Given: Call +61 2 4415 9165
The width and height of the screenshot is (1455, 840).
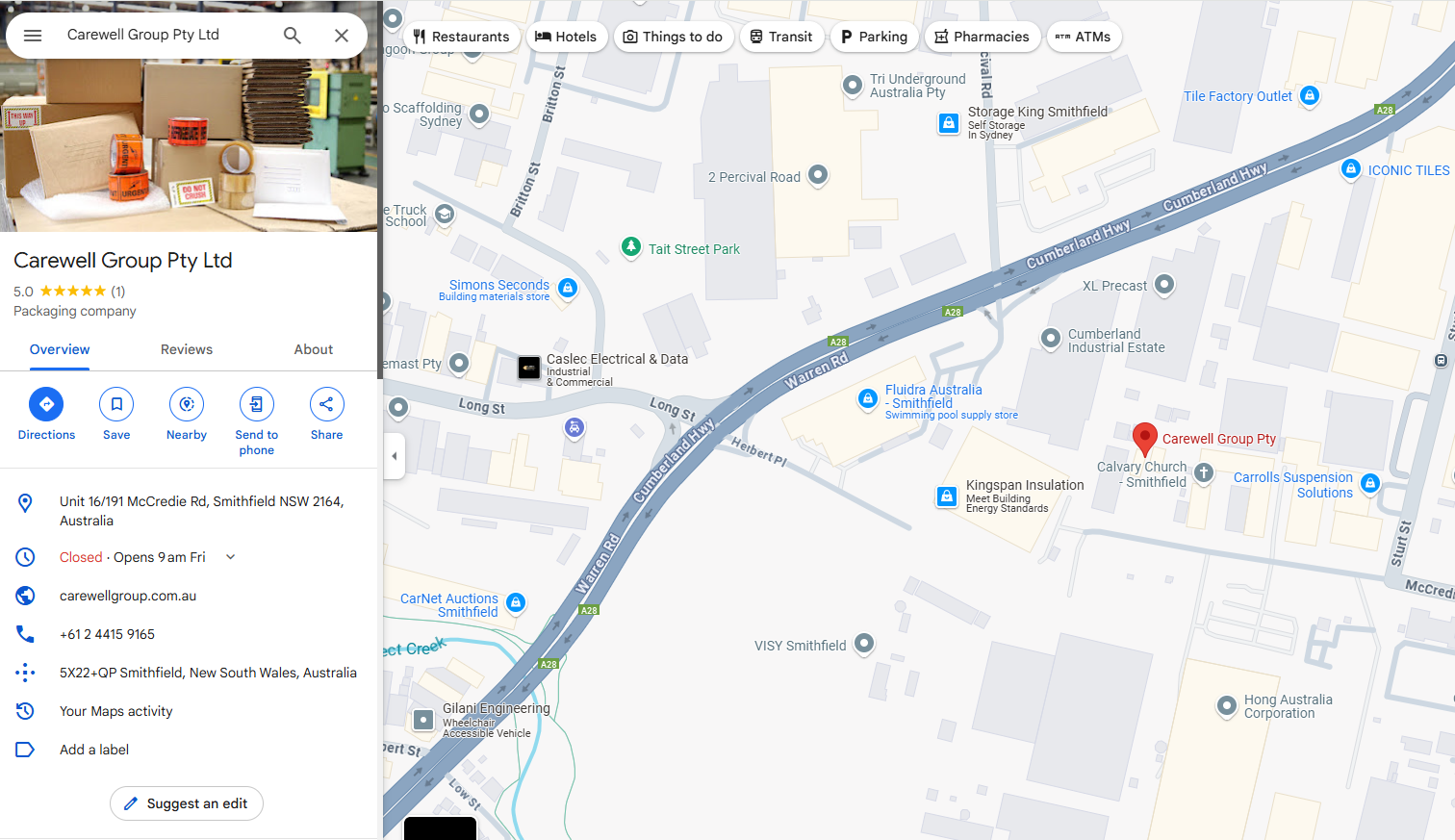Looking at the screenshot, I should pos(107,634).
